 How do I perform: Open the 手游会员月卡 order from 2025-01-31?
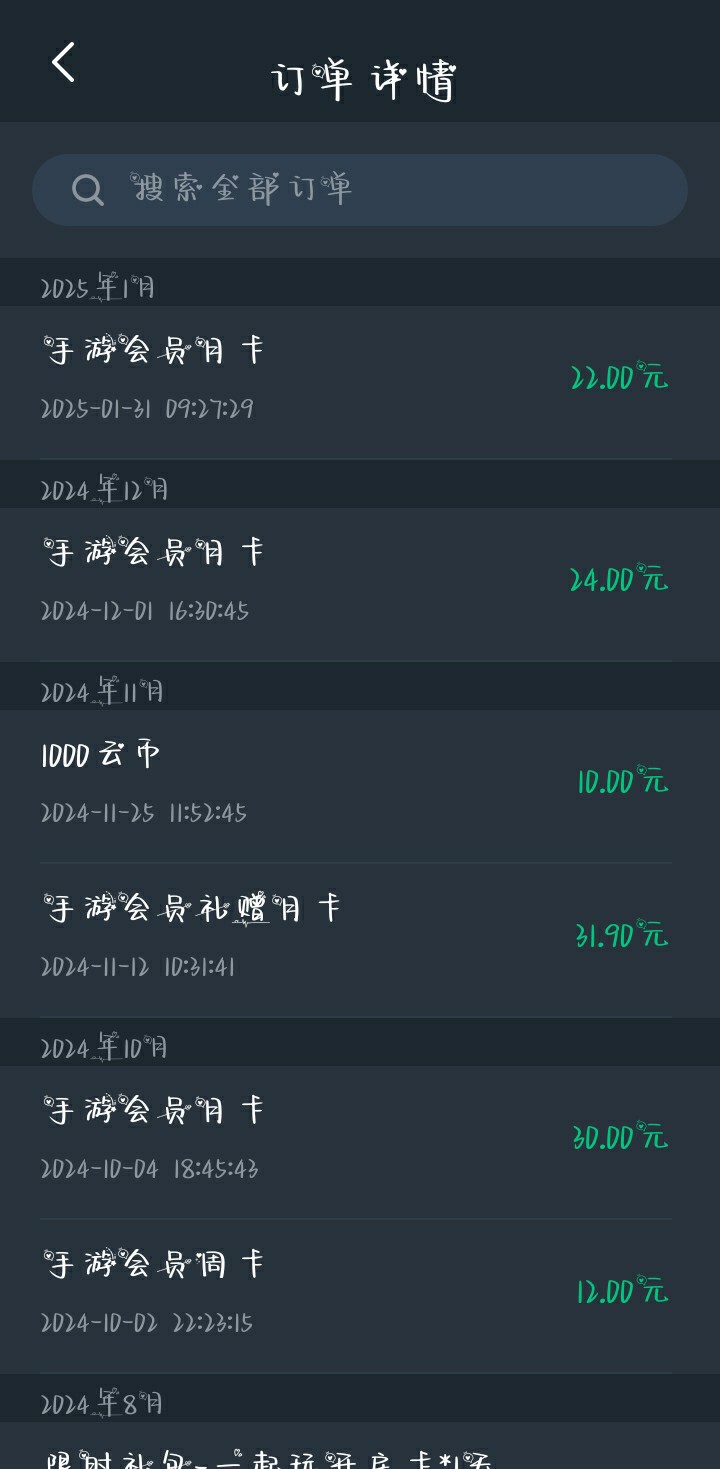(x=360, y=380)
